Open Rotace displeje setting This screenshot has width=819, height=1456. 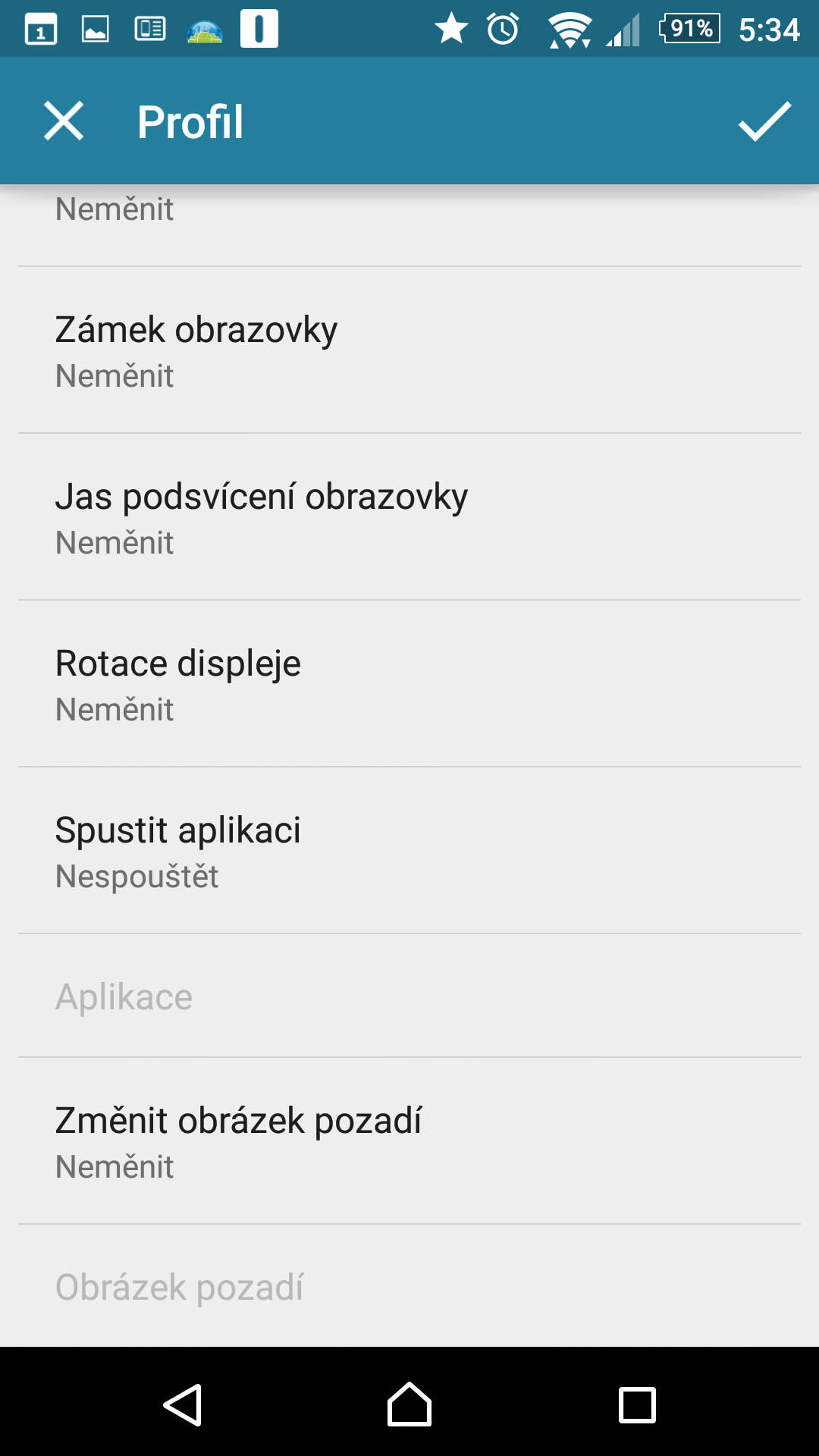coord(409,684)
